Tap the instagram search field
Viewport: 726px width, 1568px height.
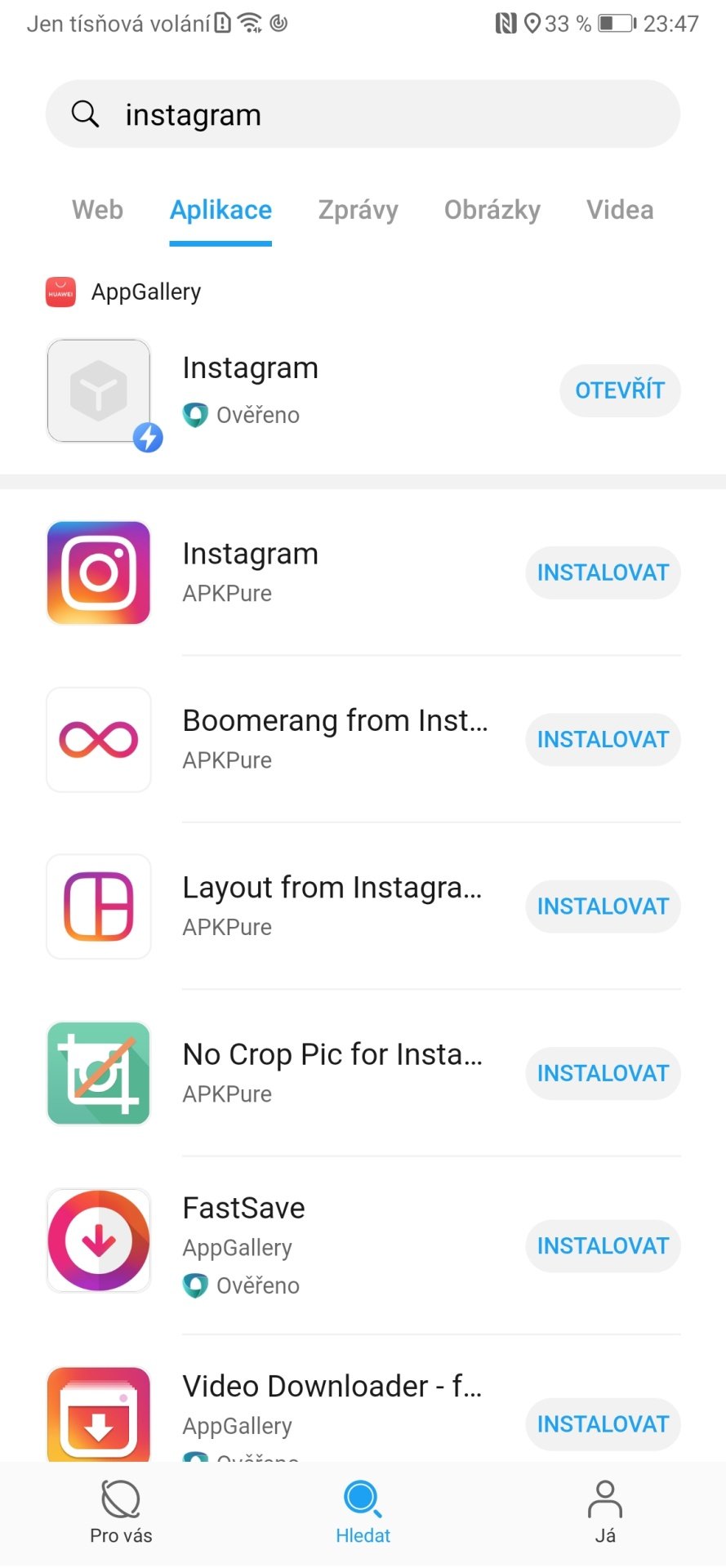click(x=363, y=114)
